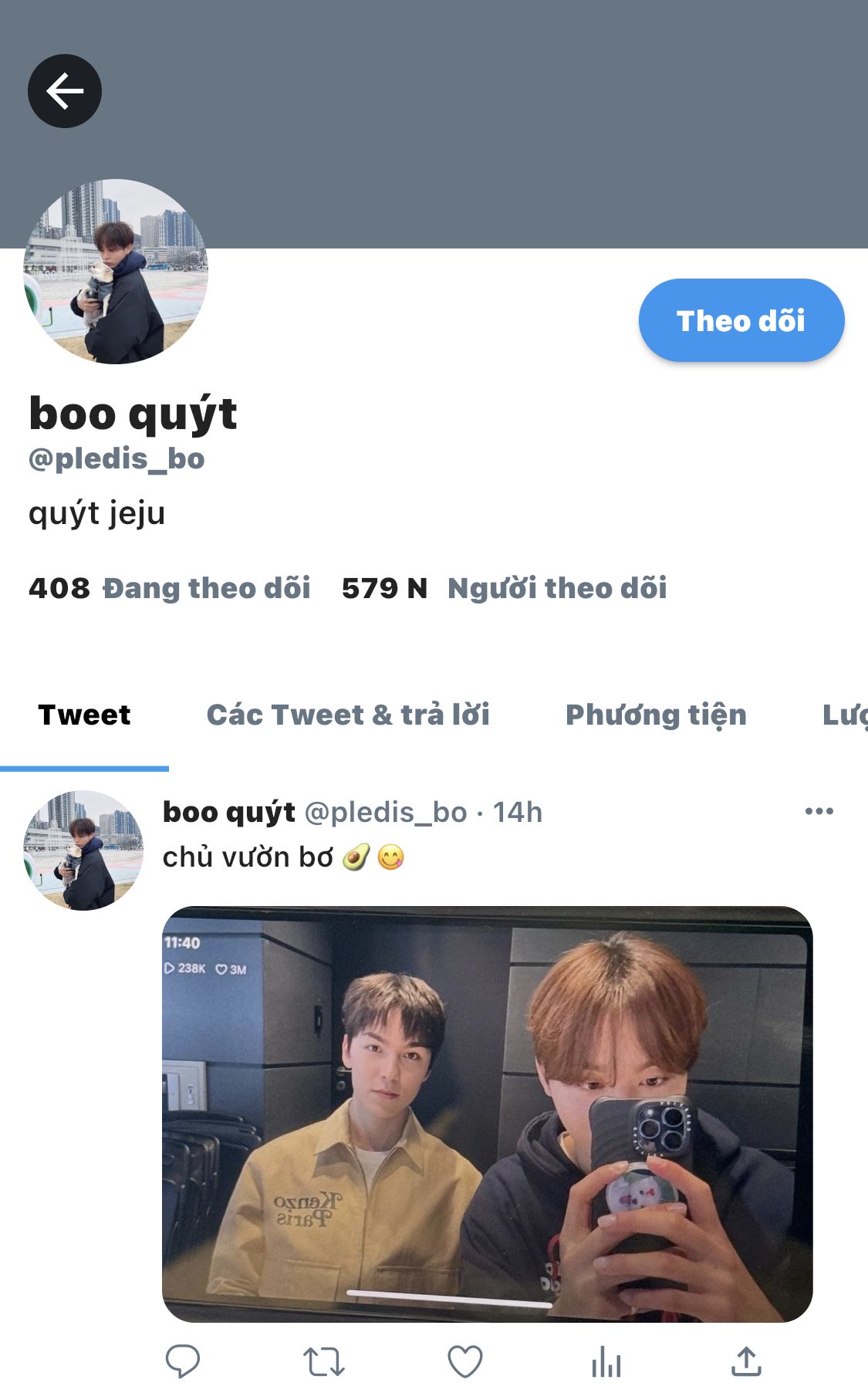
Task: Open the large profile picture
Action: (116, 272)
